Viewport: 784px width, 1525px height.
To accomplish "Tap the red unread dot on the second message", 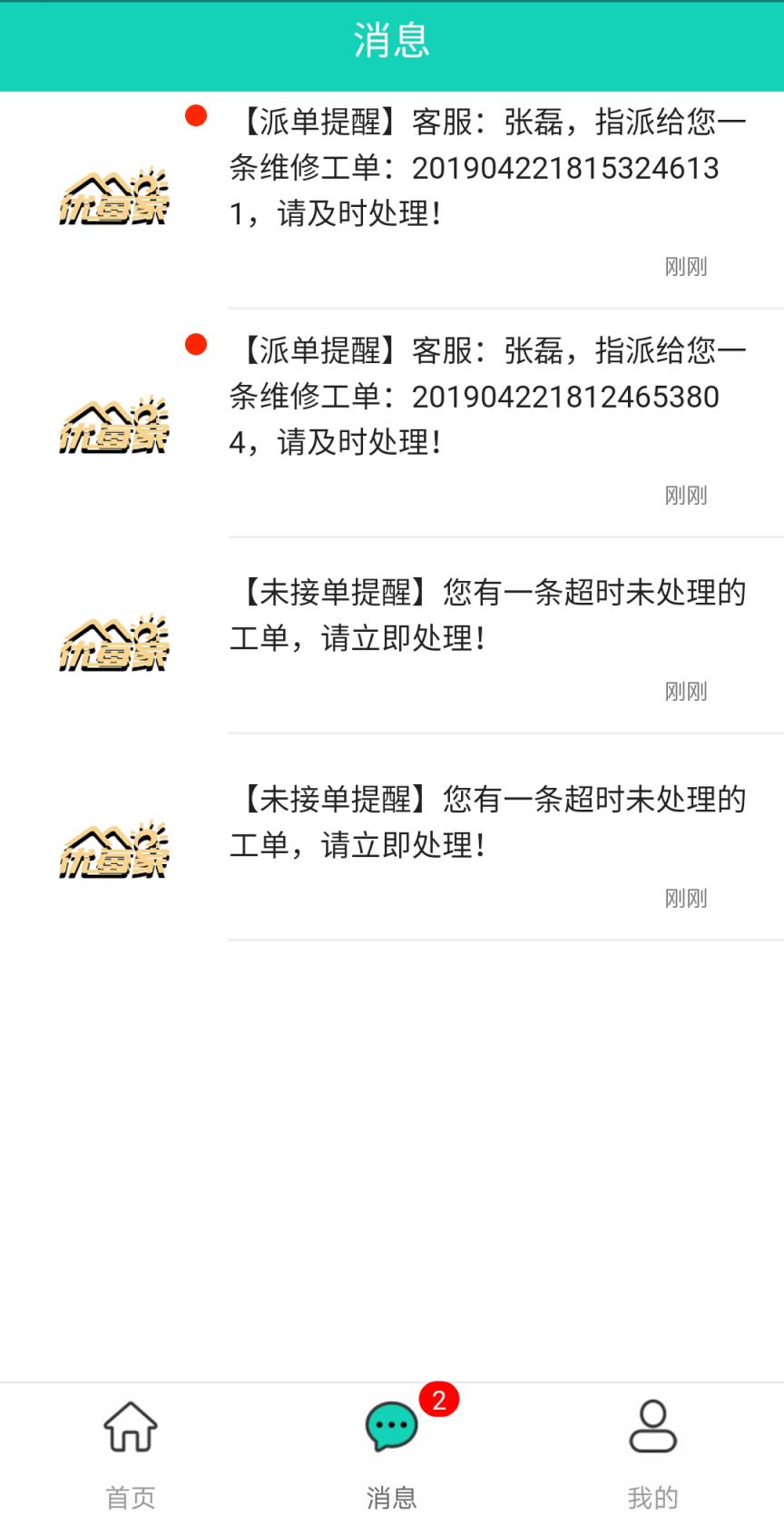I will click(196, 345).
